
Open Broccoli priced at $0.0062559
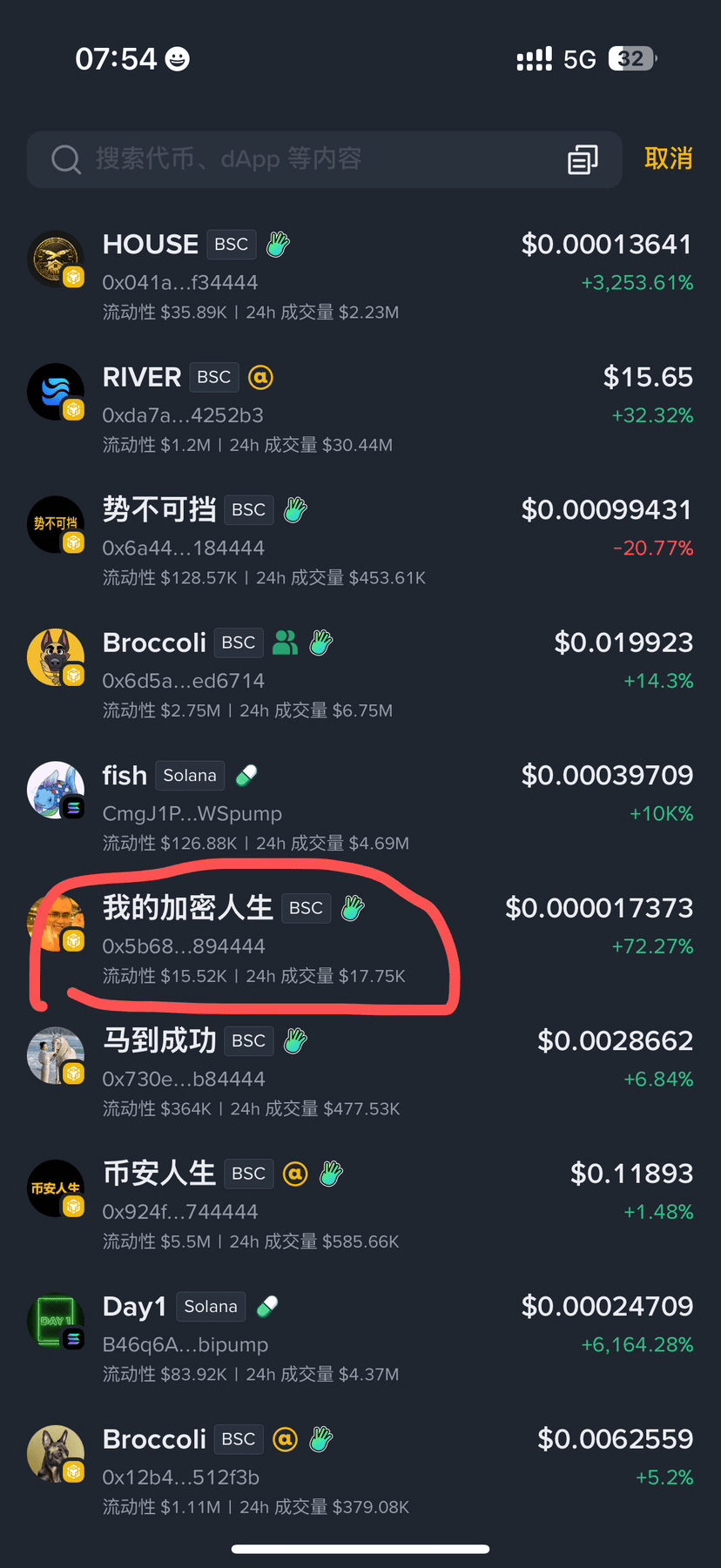click(x=360, y=1470)
